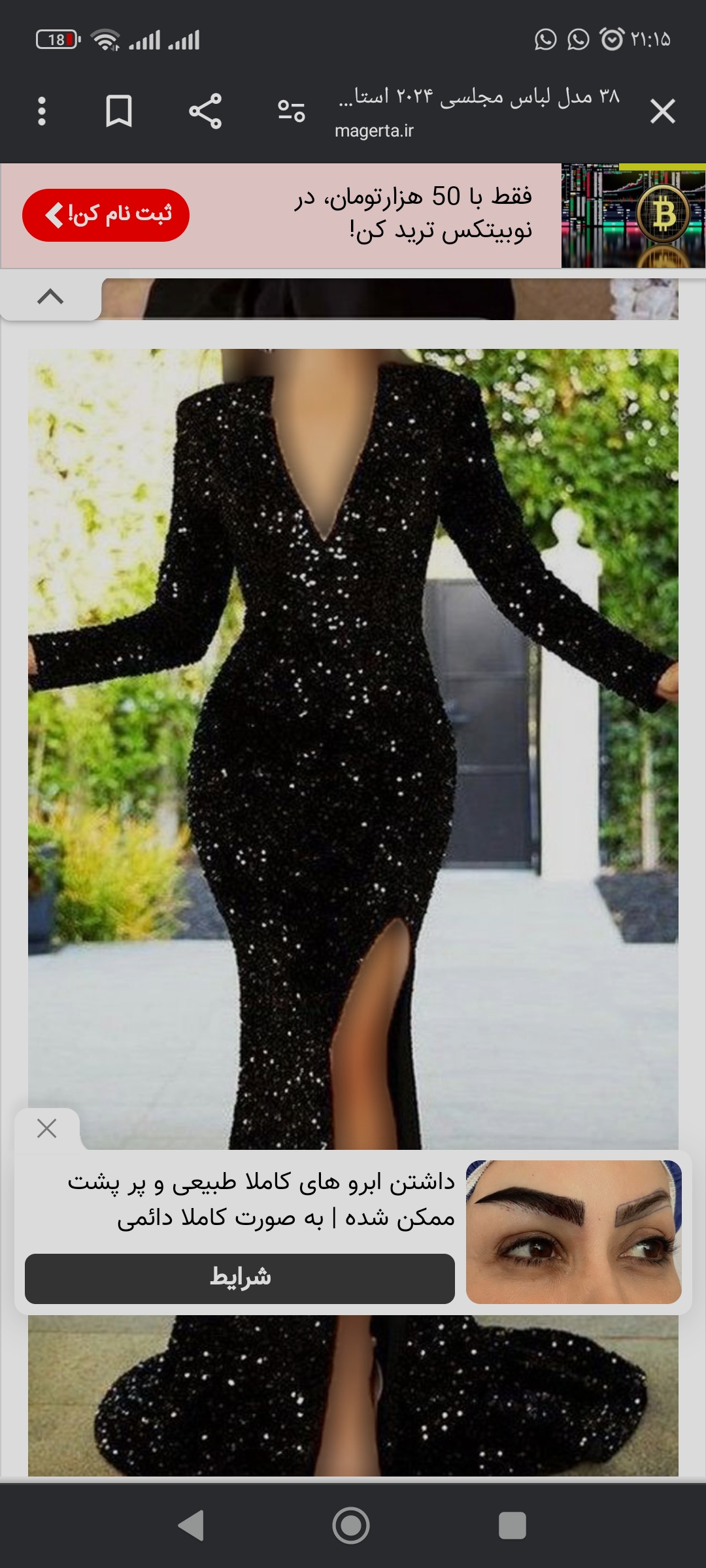
Task: Open the black sequin dress image
Action: [x=353, y=719]
